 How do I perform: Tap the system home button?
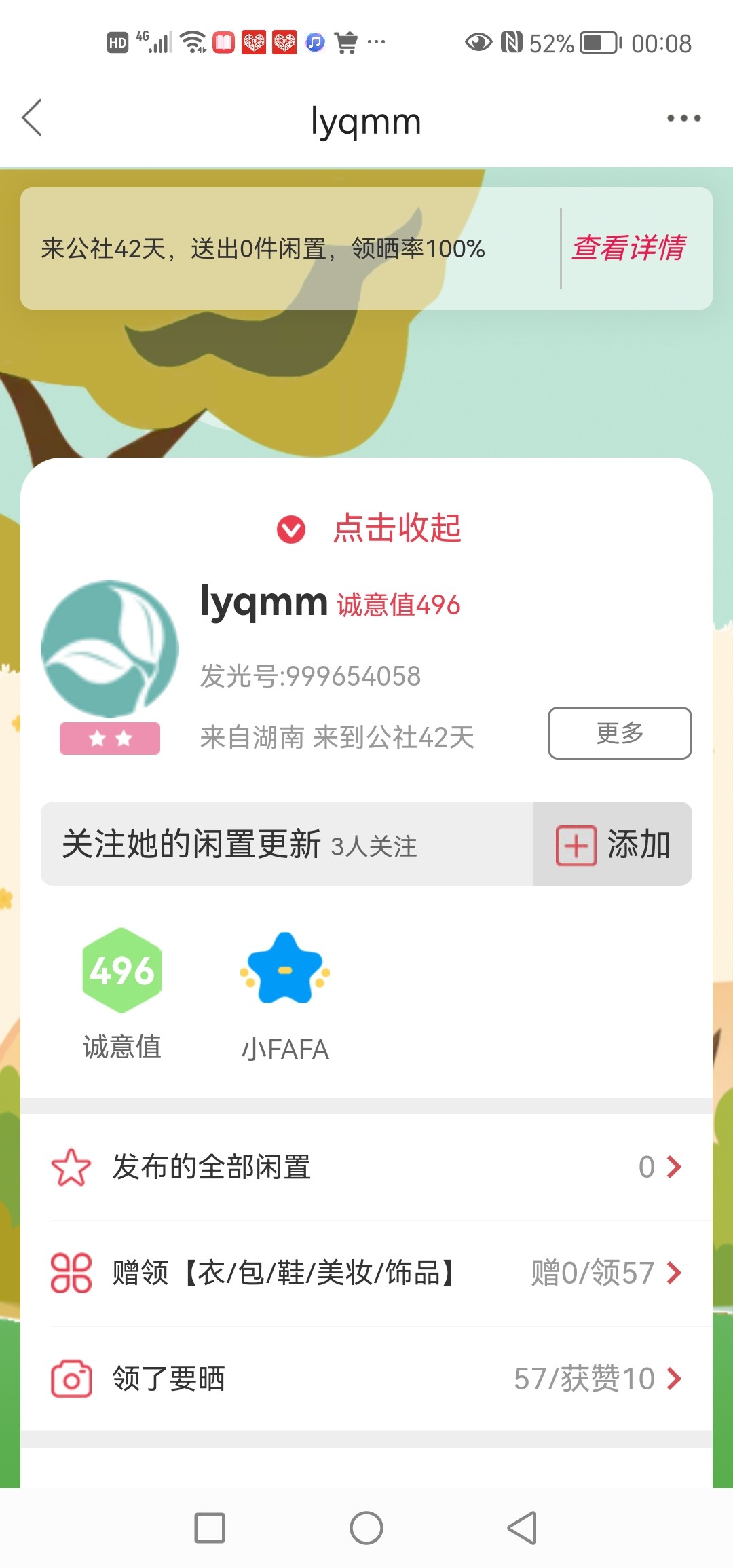[366, 1528]
